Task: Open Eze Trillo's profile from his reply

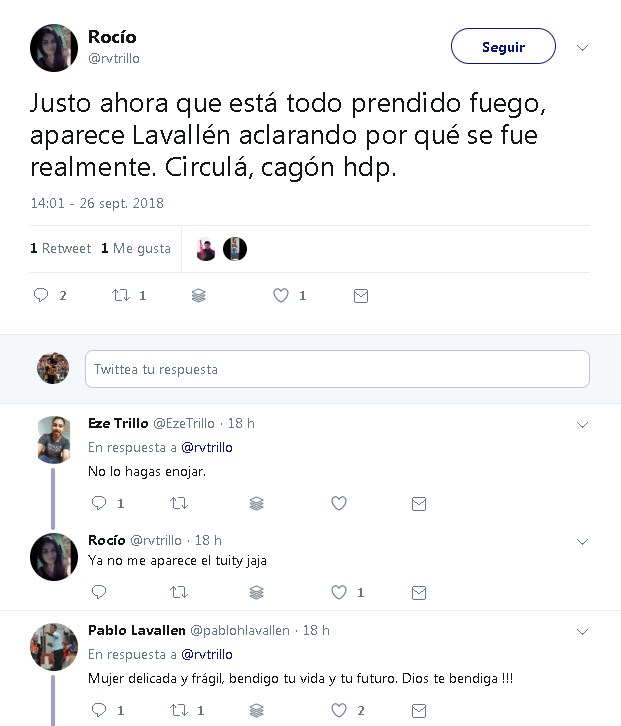Action: tap(118, 424)
